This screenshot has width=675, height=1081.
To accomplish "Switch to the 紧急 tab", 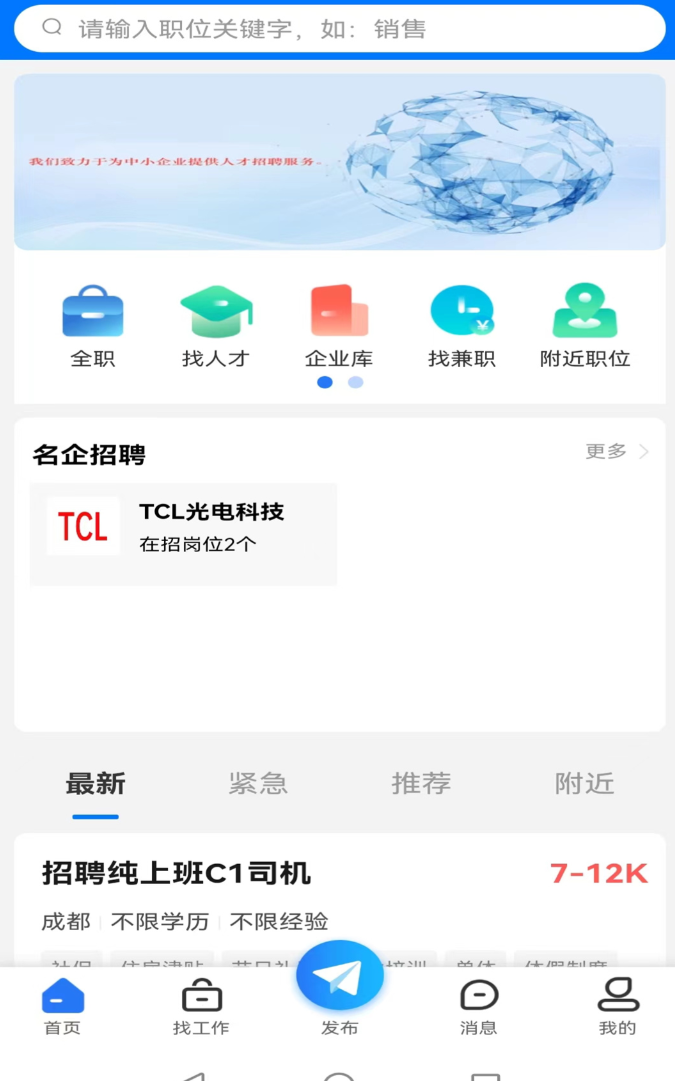I will 258,784.
